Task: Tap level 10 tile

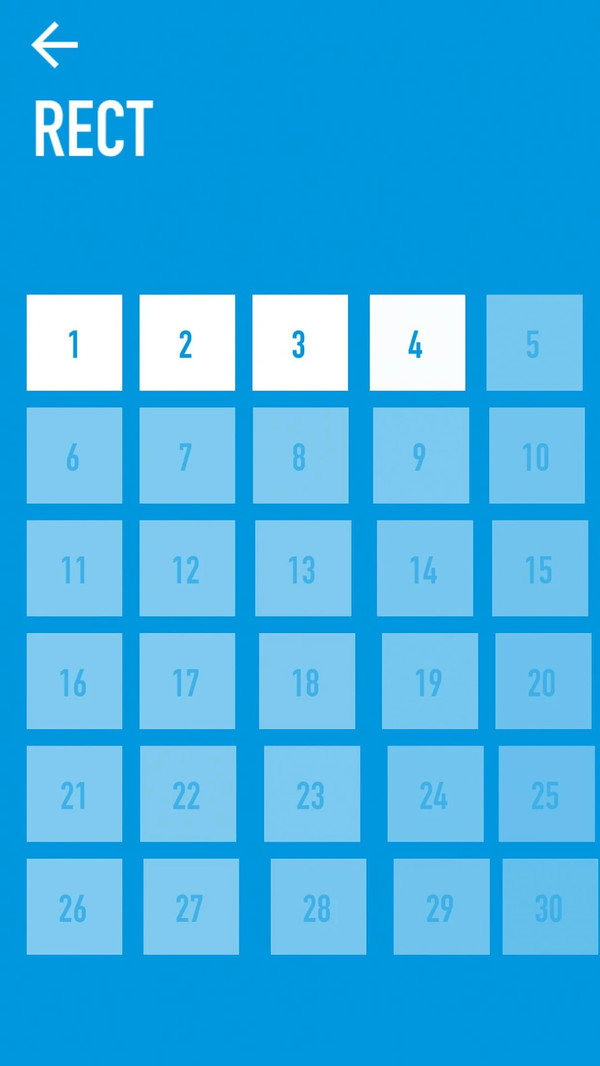Action: tap(537, 455)
